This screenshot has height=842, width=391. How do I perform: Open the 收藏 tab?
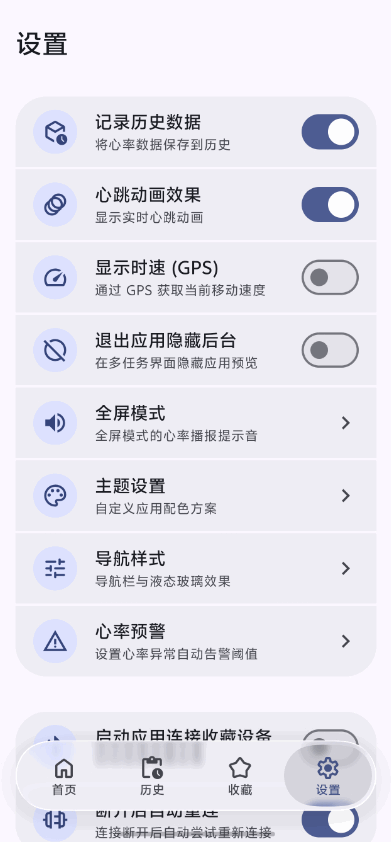[x=240, y=776]
